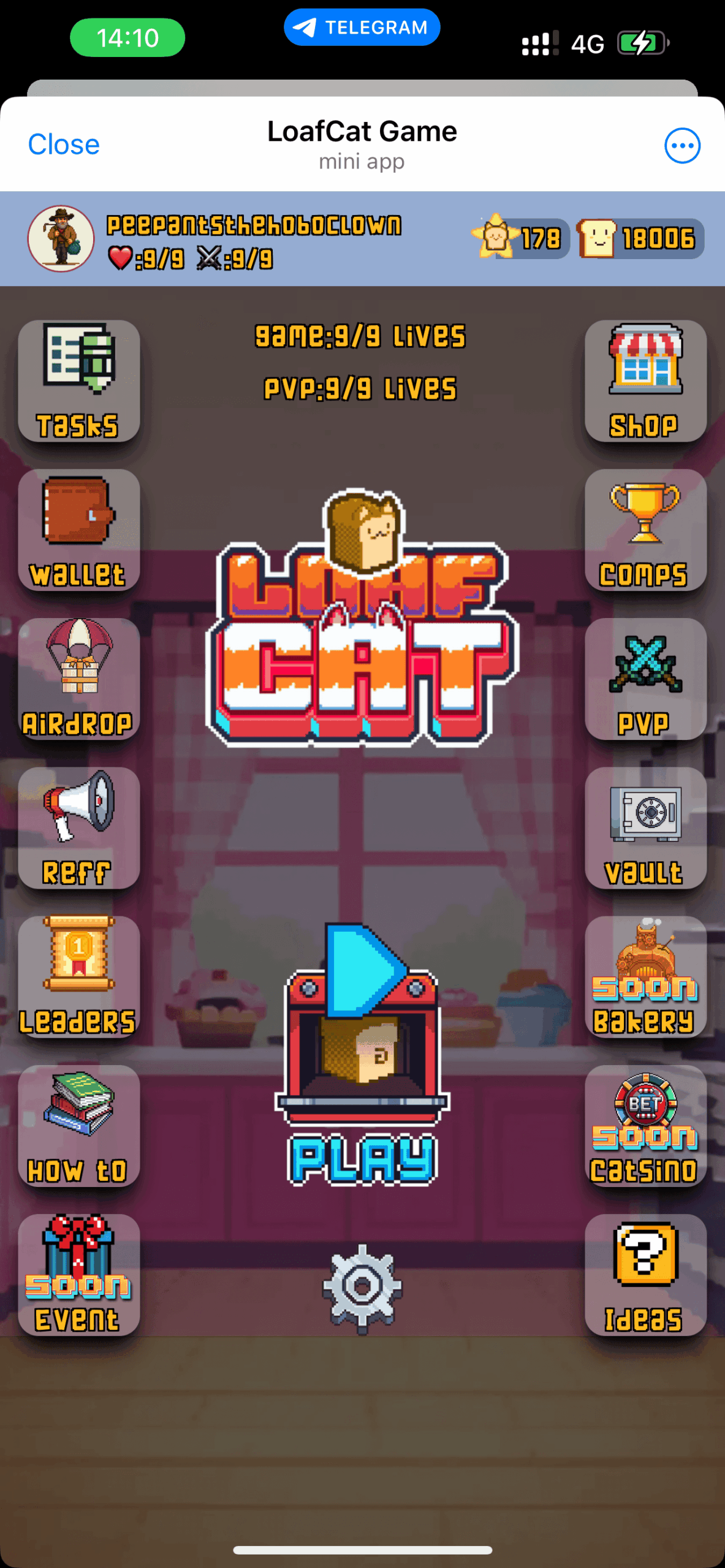Image resolution: width=725 pixels, height=1568 pixels.
Task: Tap the Bakery tile
Action: click(x=645, y=977)
